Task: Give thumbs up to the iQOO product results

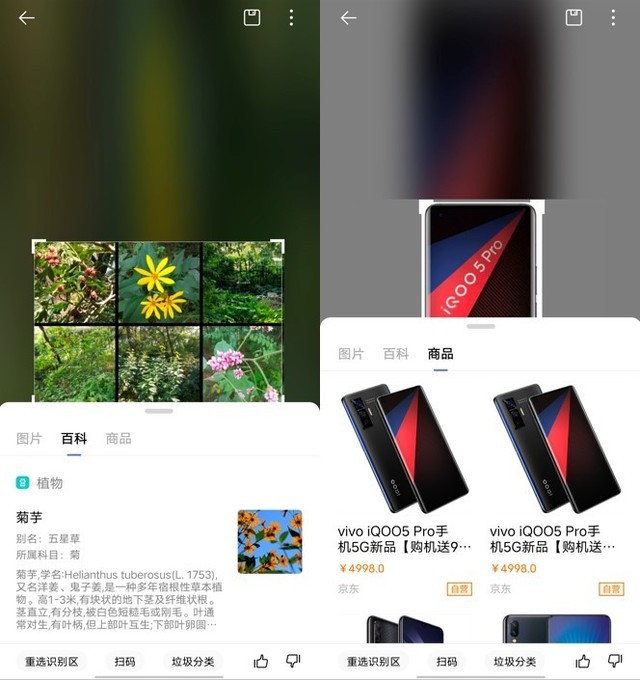Action: (x=583, y=661)
